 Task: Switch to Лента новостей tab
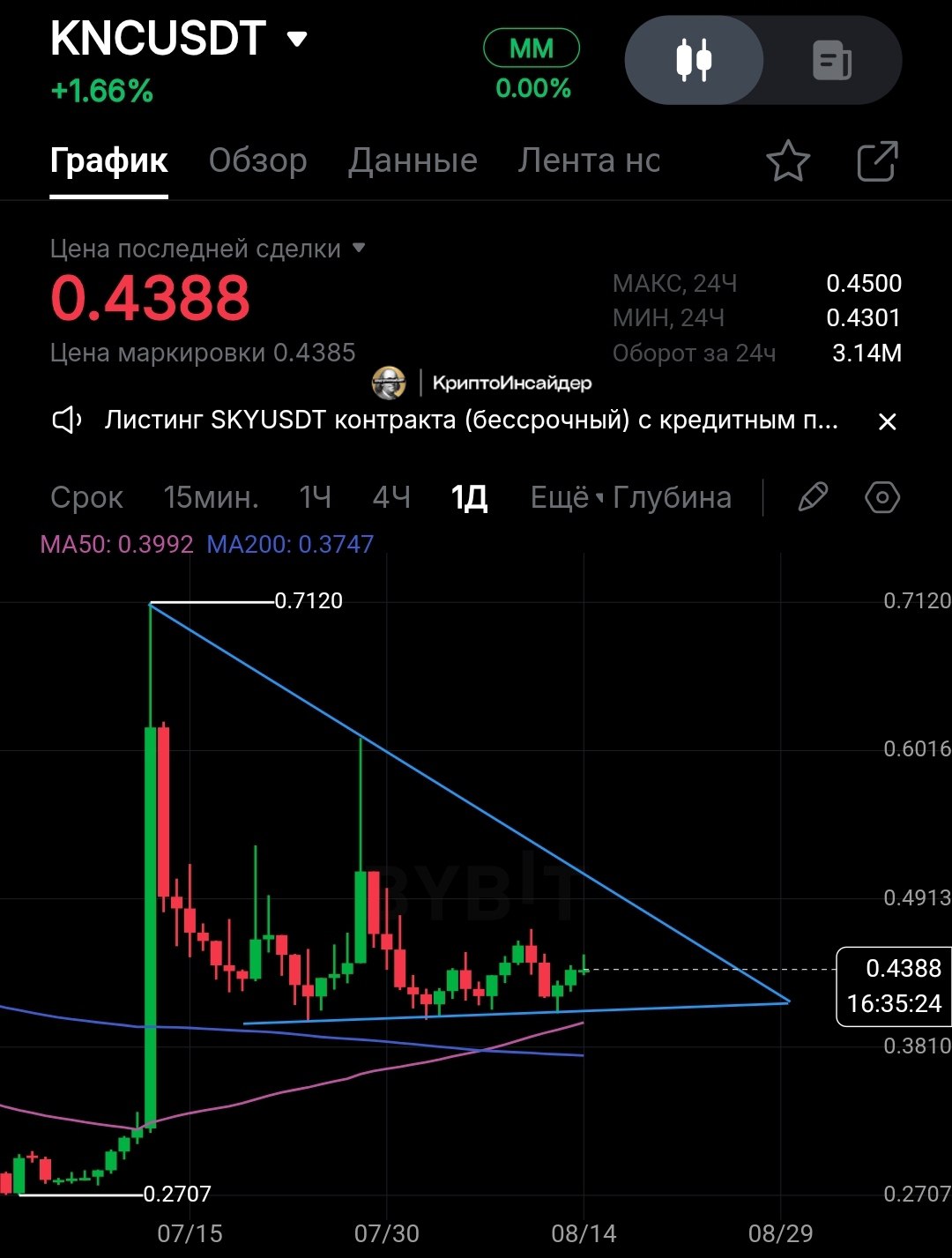(589, 160)
